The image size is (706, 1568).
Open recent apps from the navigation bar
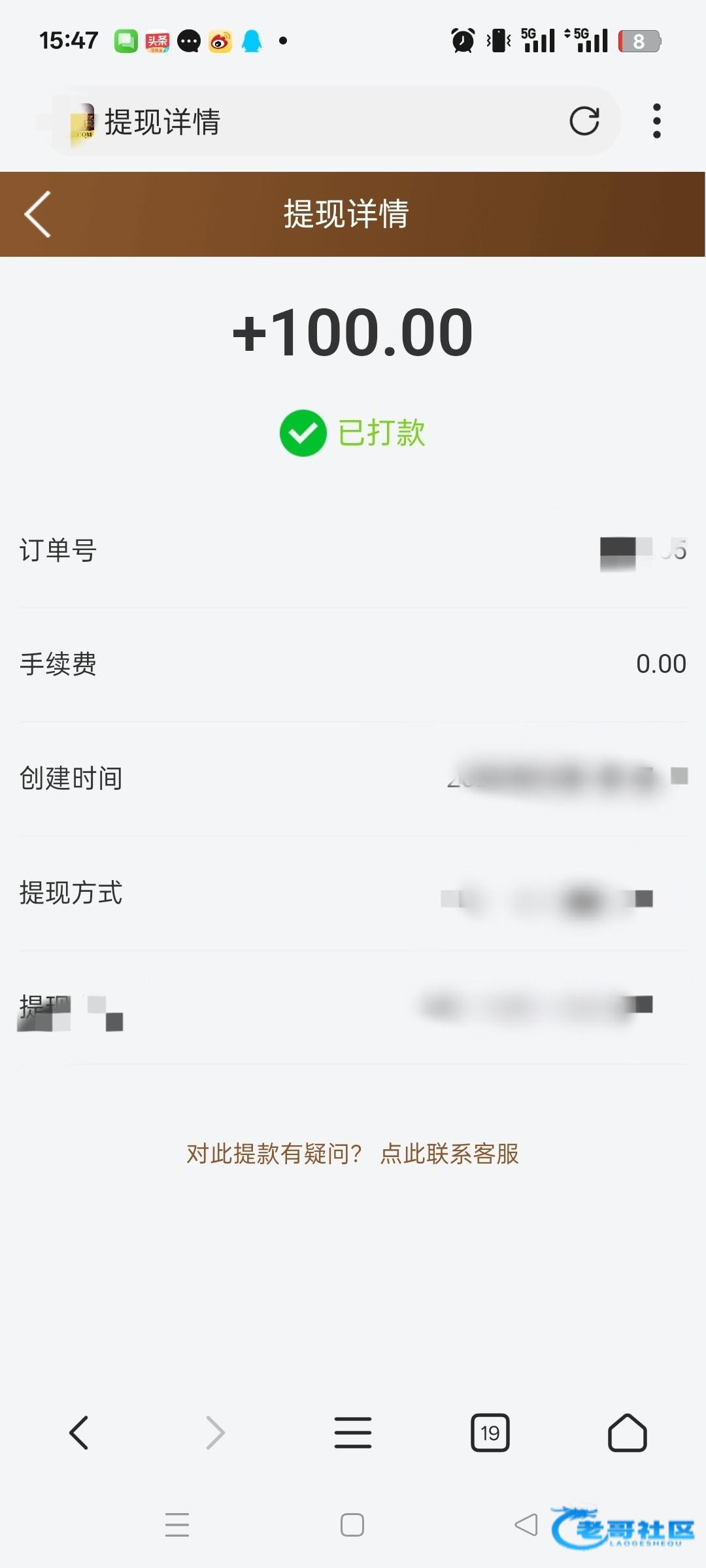[x=176, y=1525]
